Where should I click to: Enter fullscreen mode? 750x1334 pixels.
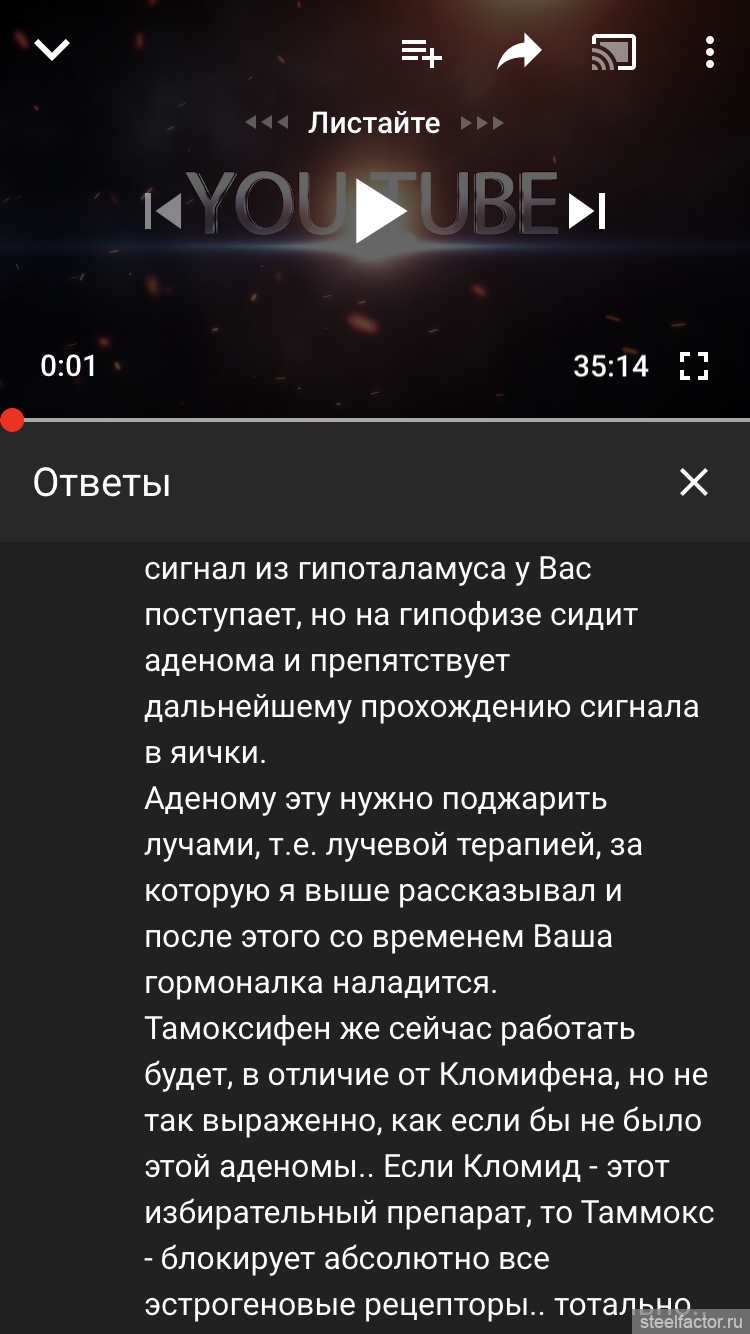click(x=694, y=366)
